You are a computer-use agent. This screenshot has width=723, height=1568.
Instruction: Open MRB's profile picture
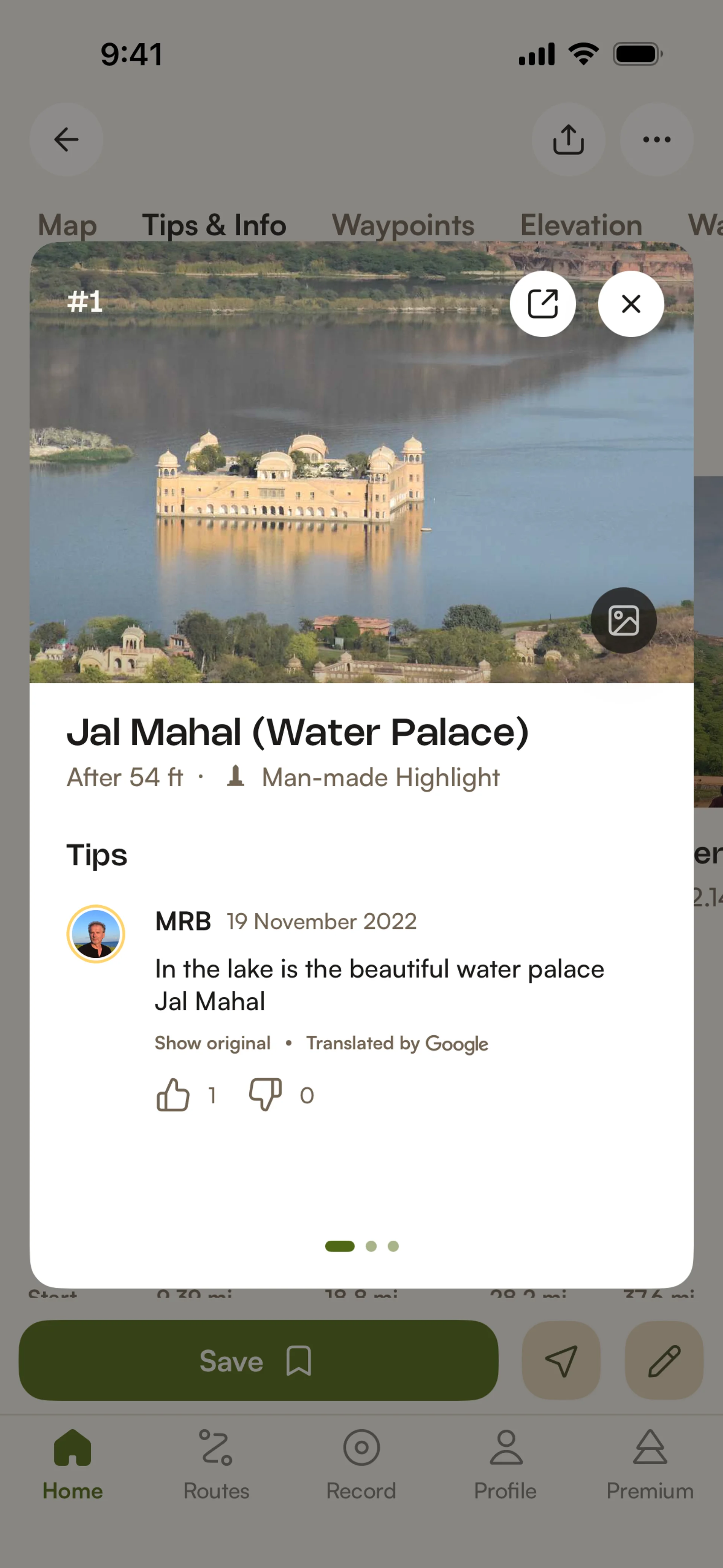96,934
